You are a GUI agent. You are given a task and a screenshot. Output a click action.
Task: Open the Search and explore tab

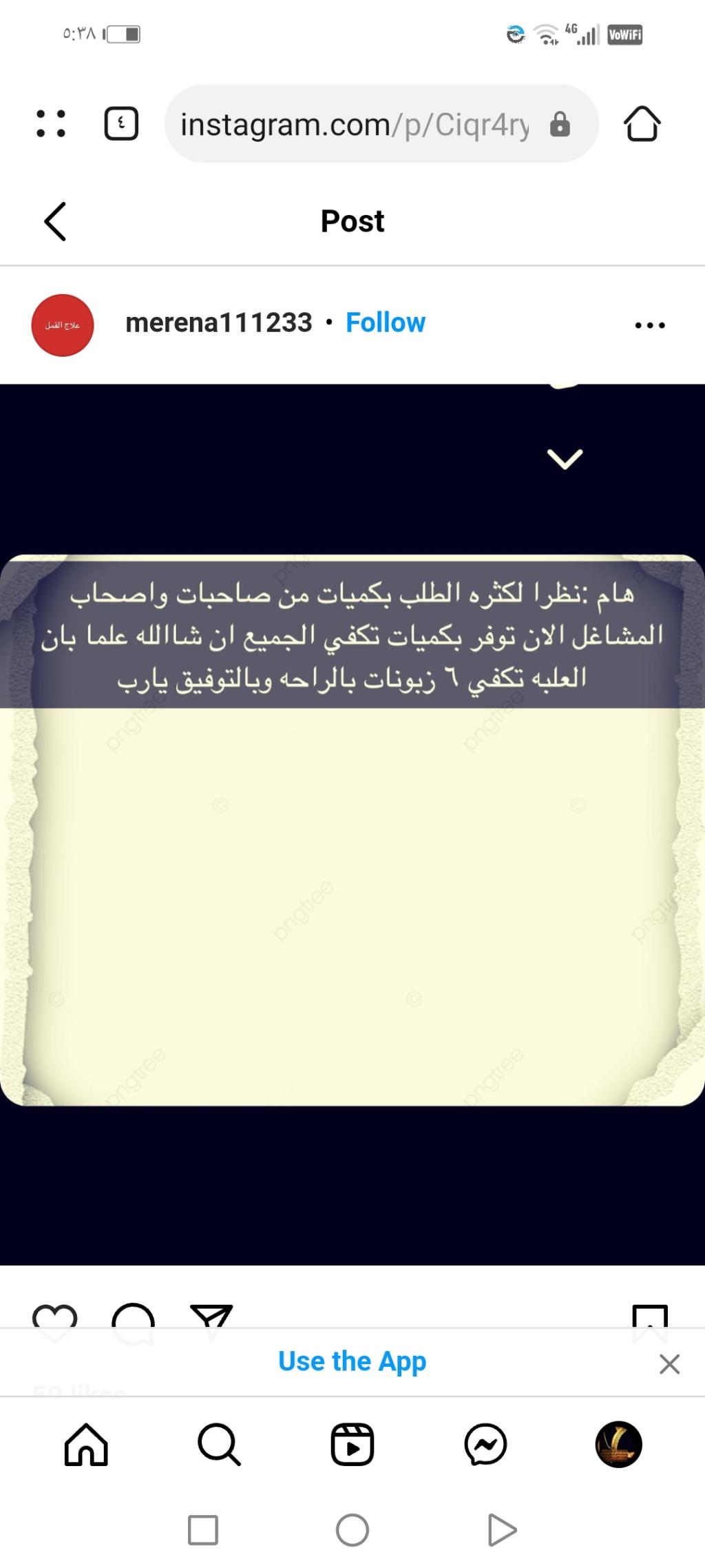click(x=219, y=1444)
